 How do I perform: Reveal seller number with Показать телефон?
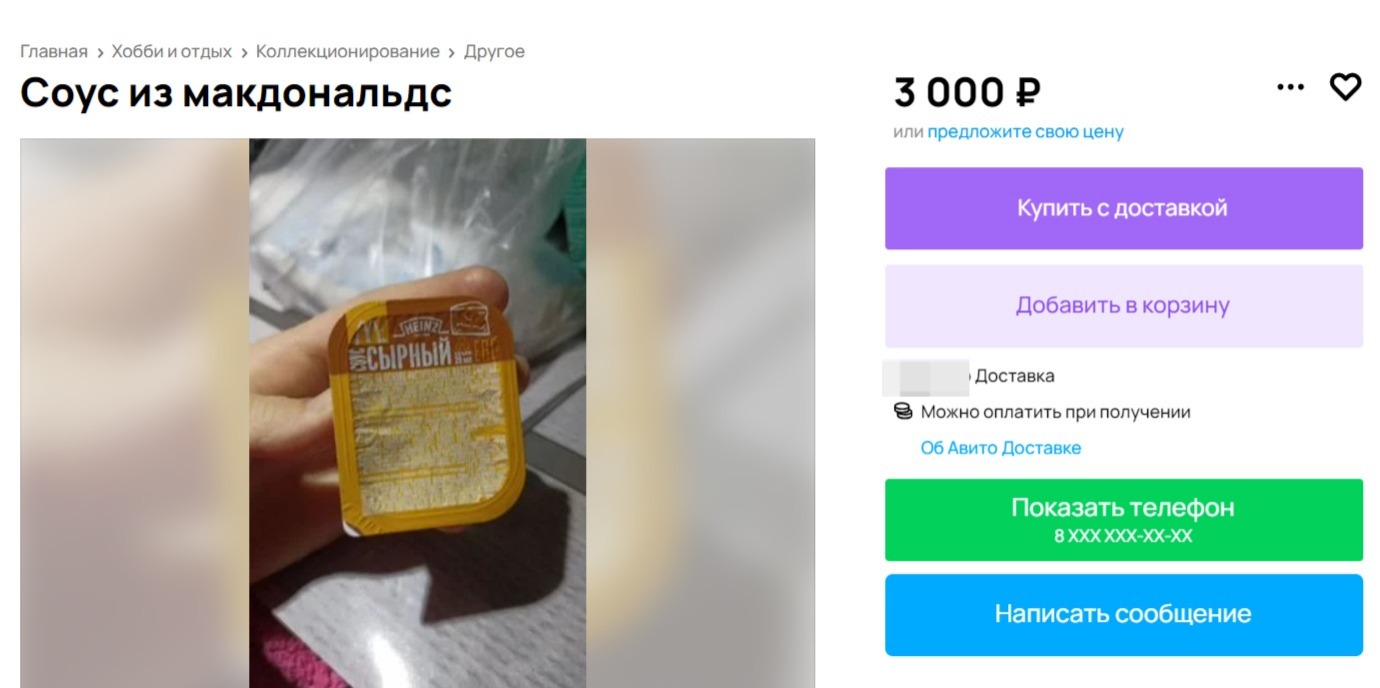click(1123, 519)
